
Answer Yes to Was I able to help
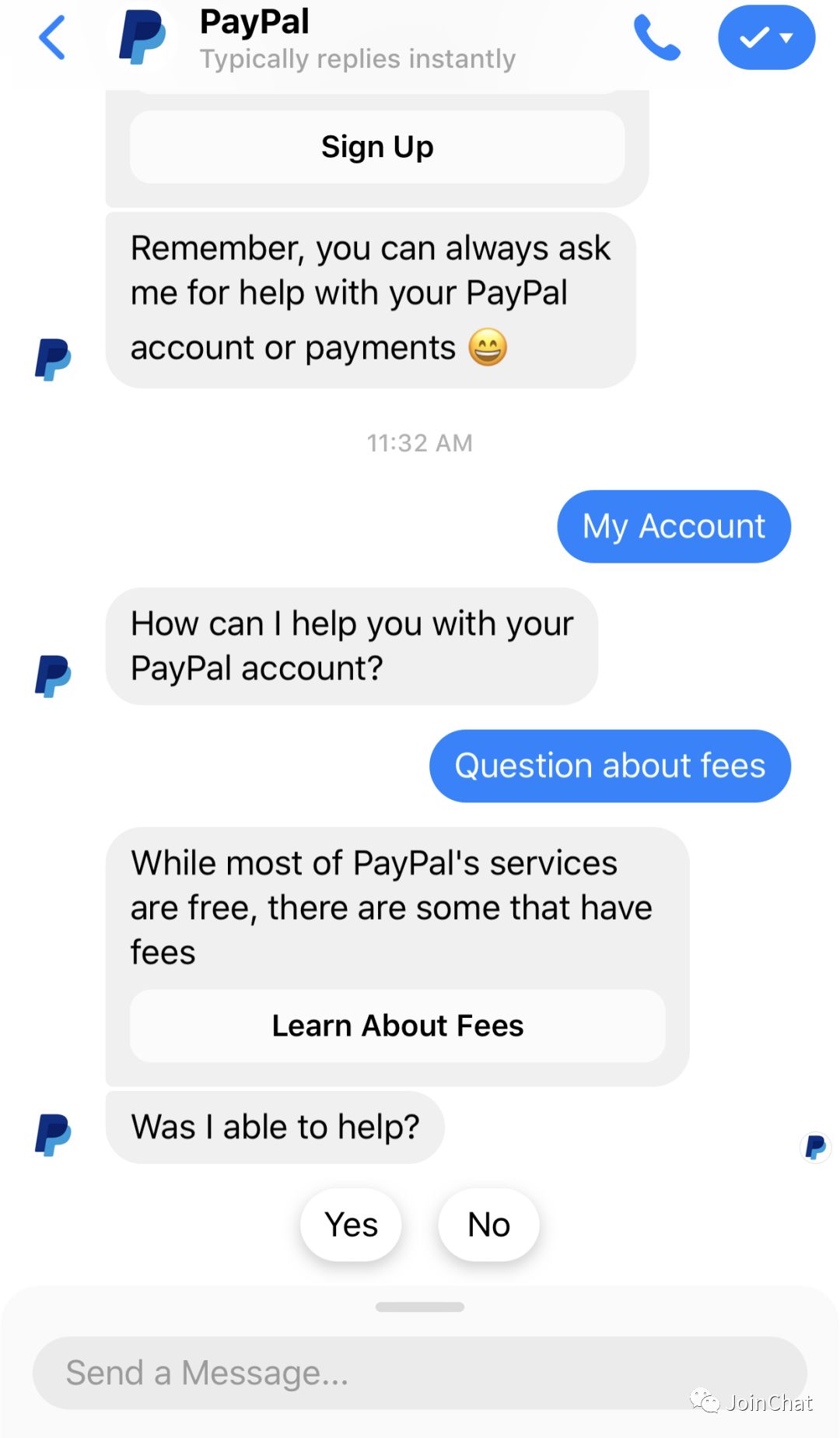(352, 1225)
